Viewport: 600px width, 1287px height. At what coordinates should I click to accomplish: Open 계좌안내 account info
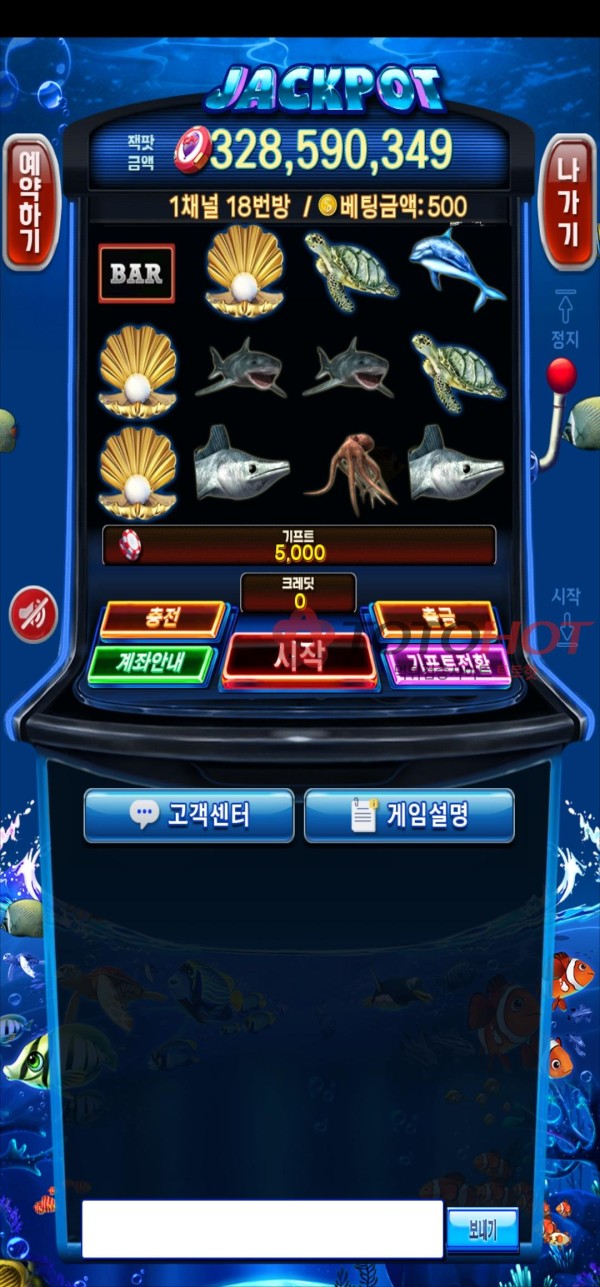click(152, 664)
